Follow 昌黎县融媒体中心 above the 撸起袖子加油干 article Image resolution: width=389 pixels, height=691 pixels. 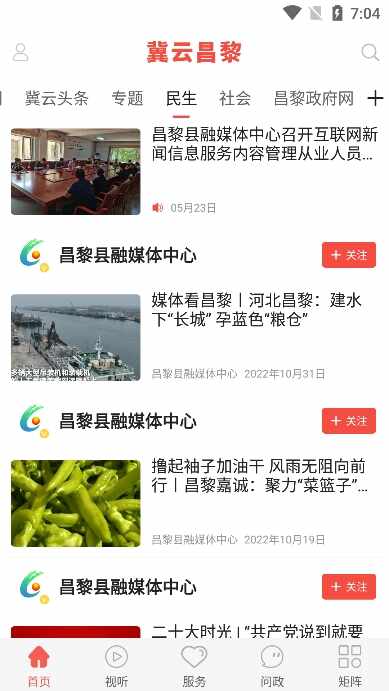pos(349,421)
